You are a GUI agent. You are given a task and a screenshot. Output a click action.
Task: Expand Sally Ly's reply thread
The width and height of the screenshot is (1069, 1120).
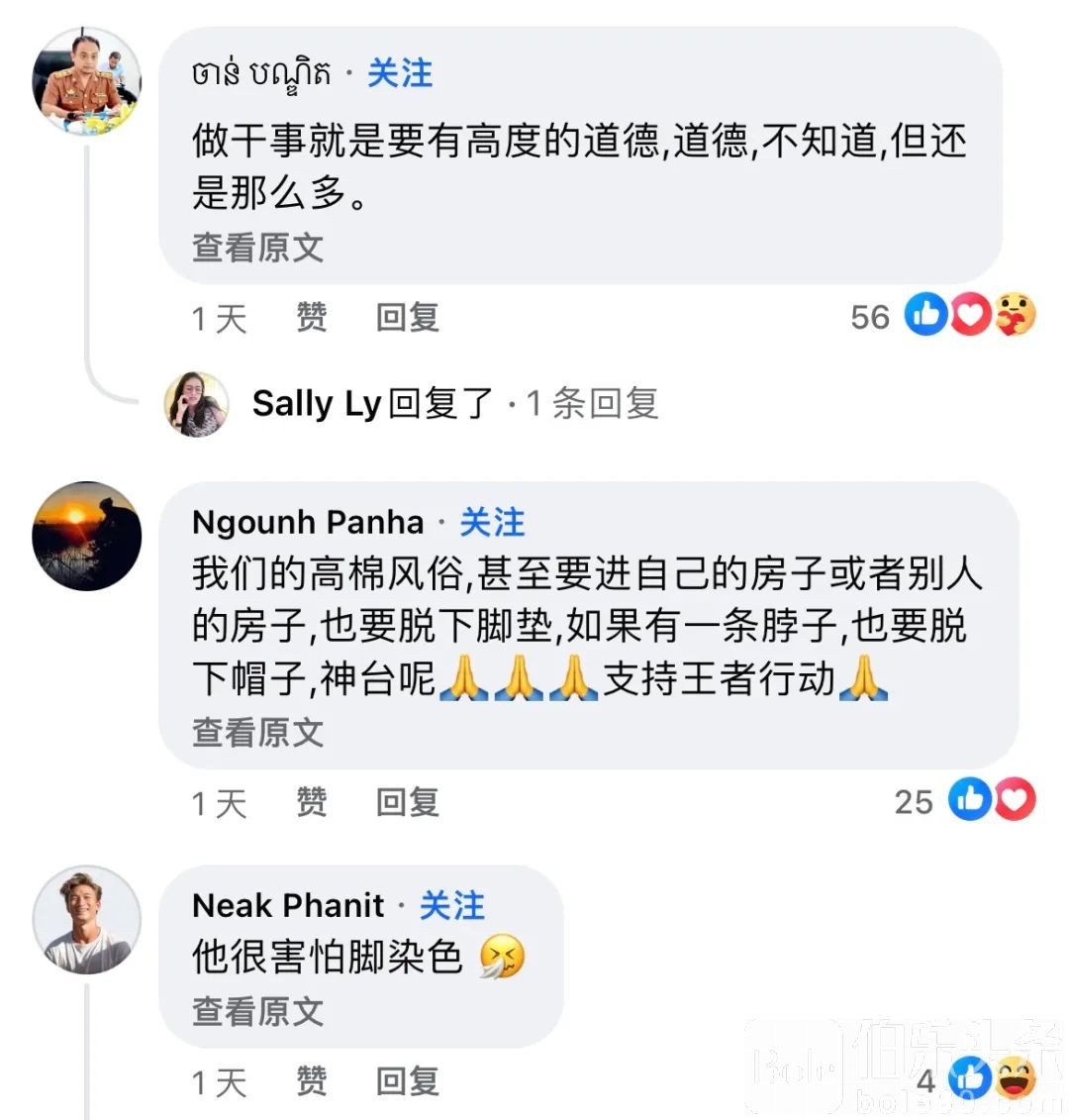(x=454, y=403)
